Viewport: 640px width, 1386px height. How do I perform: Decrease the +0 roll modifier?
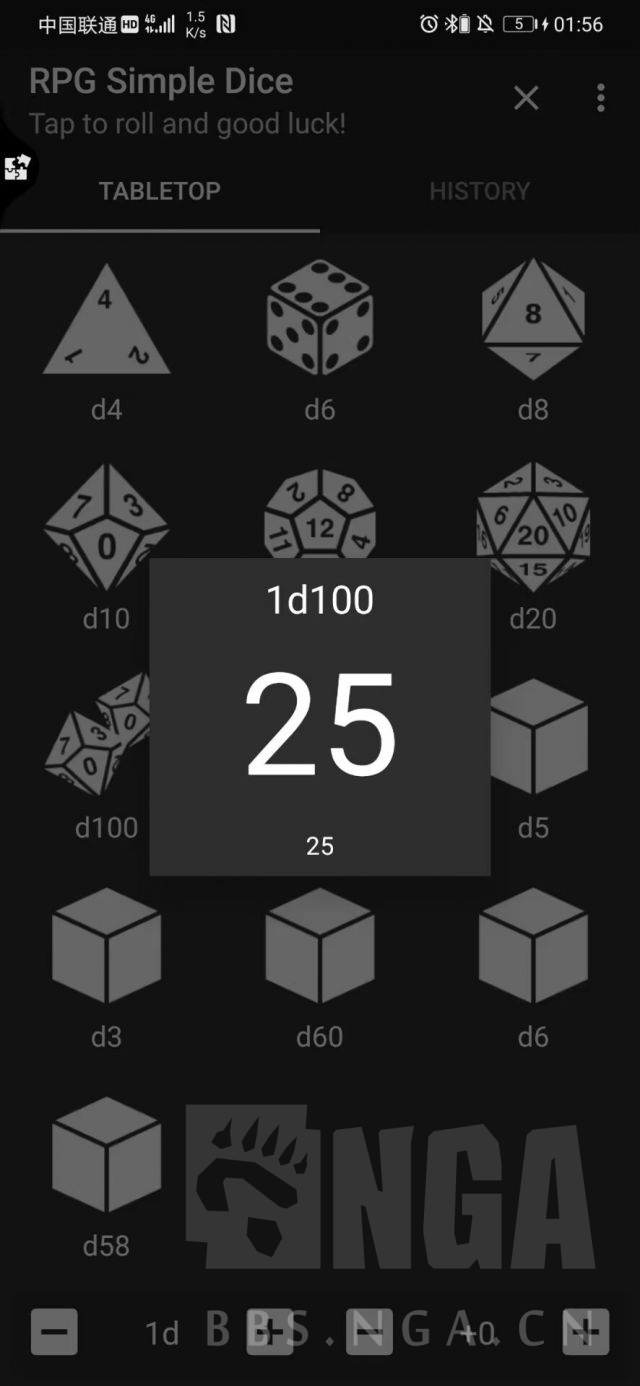click(370, 1332)
